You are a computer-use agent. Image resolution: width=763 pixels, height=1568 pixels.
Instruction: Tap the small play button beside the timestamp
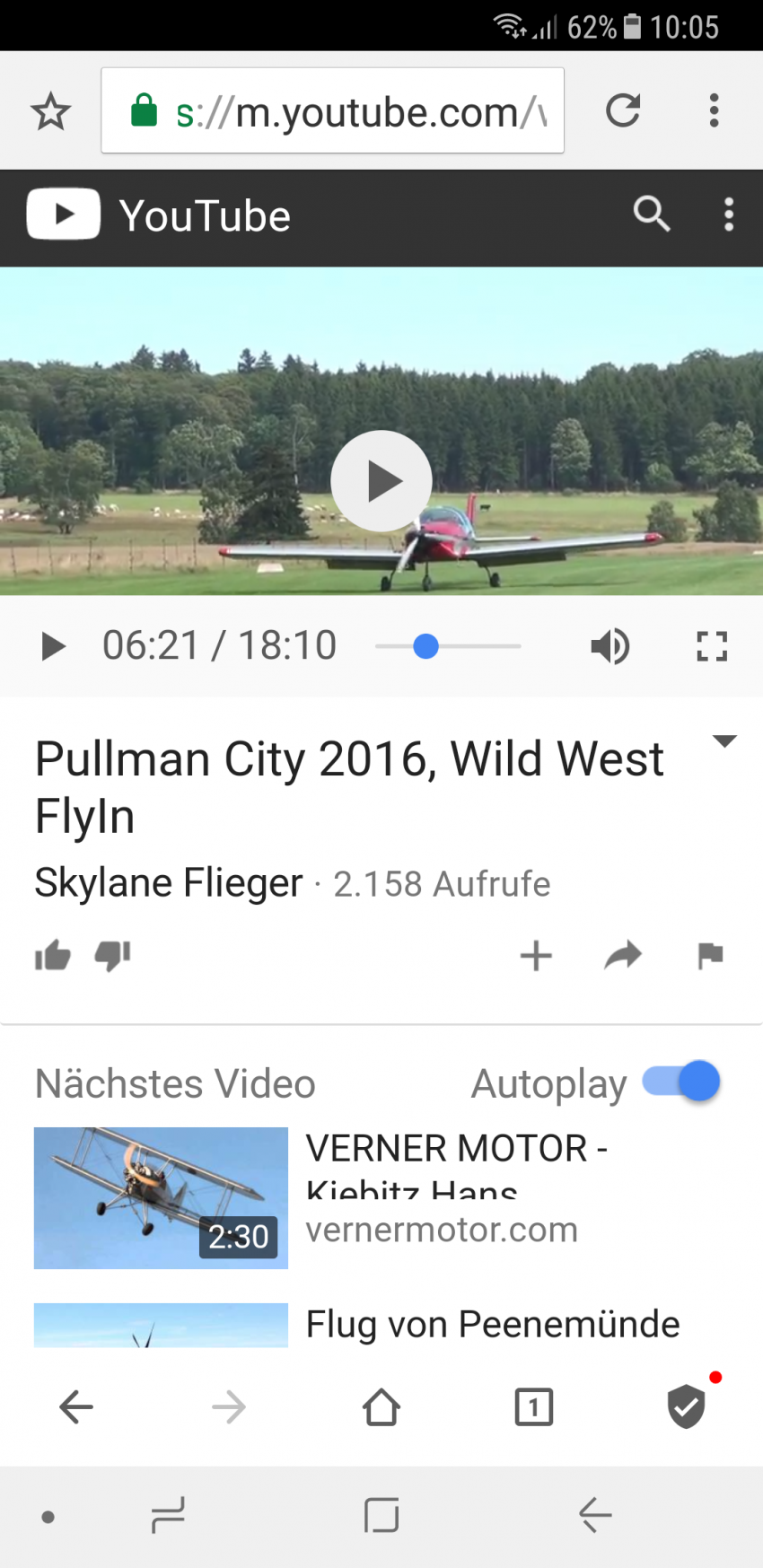(x=53, y=646)
